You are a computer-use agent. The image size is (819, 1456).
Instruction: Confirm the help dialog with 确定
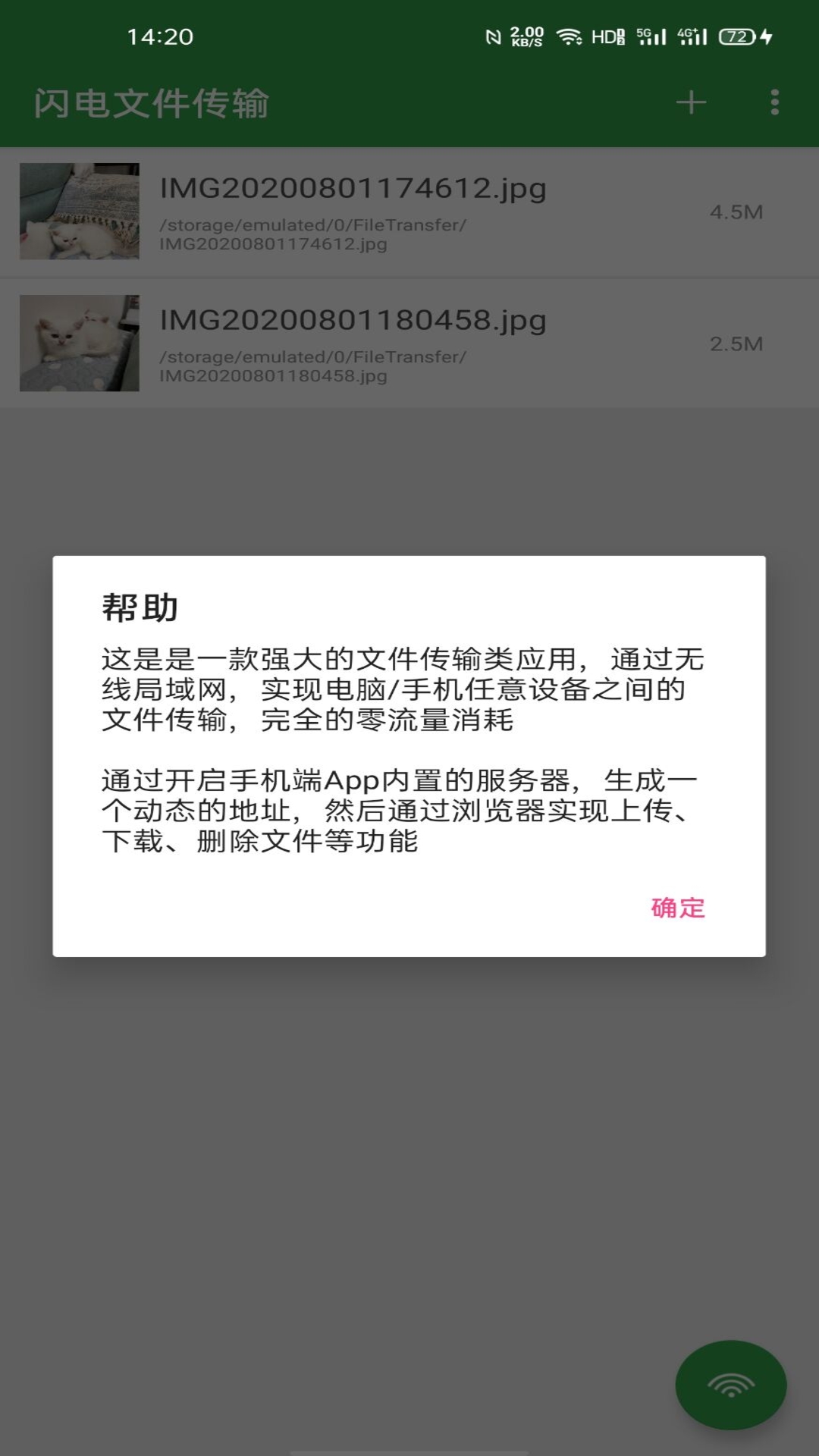[677, 908]
